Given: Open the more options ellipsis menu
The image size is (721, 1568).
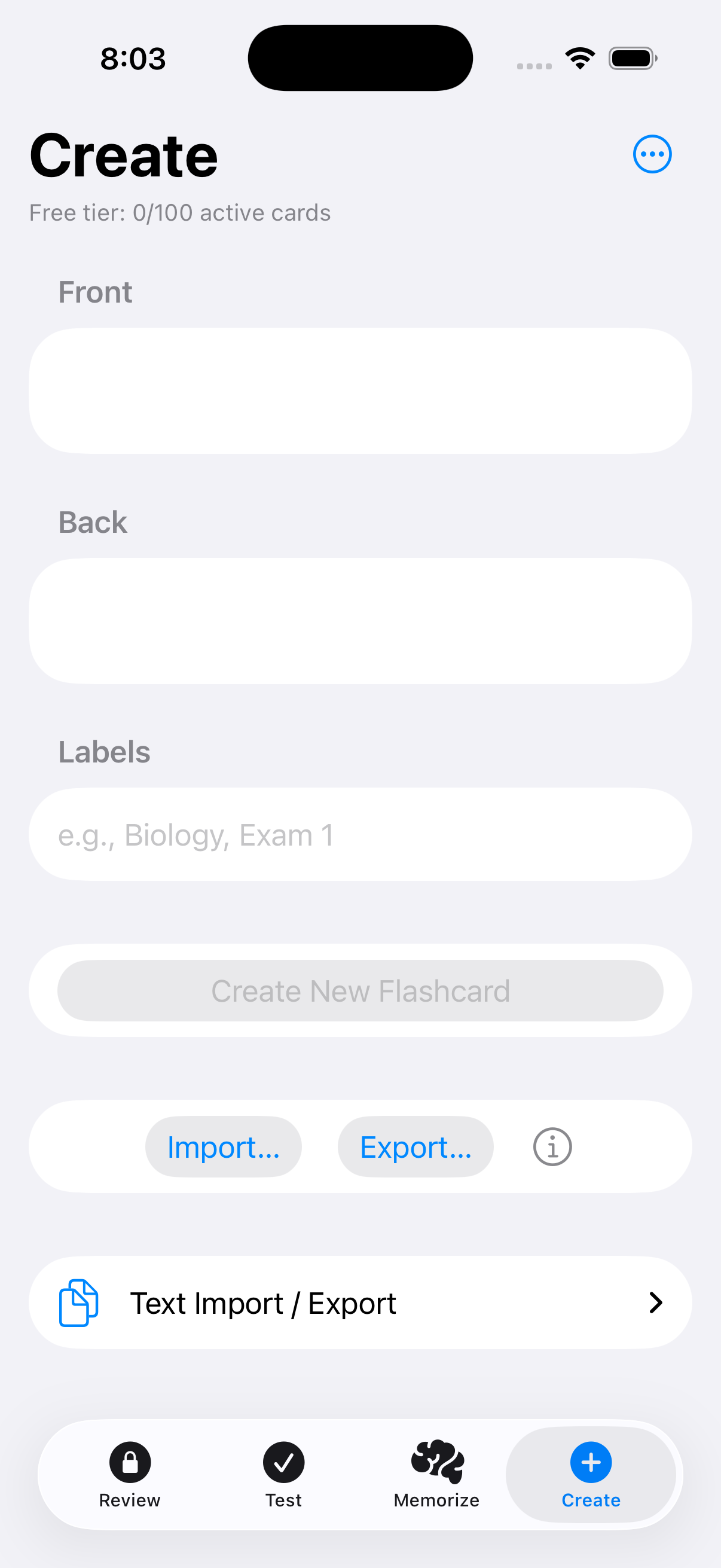Looking at the screenshot, I should pyautogui.click(x=652, y=154).
